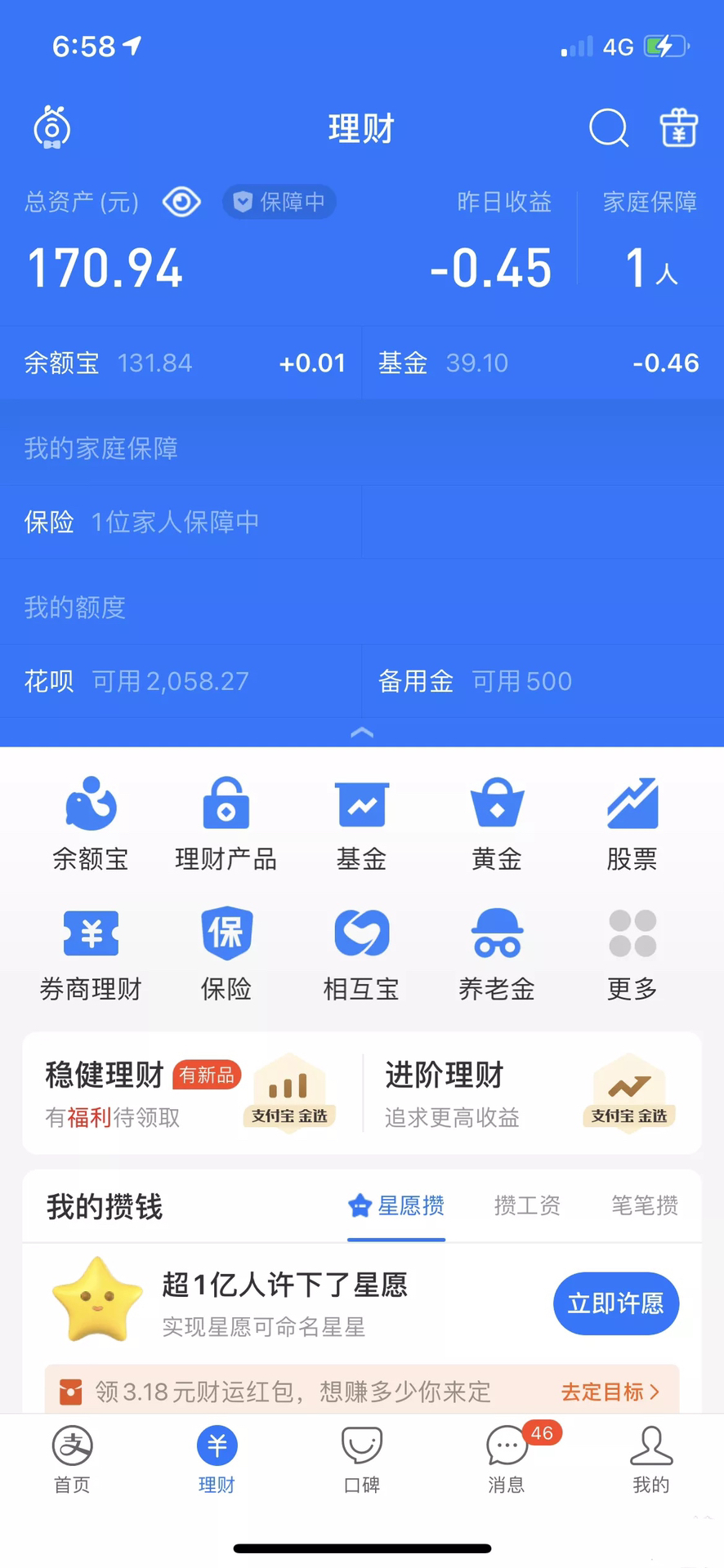This screenshot has height=1568, width=724.
Task: Show 更多 financial services
Action: (632, 955)
